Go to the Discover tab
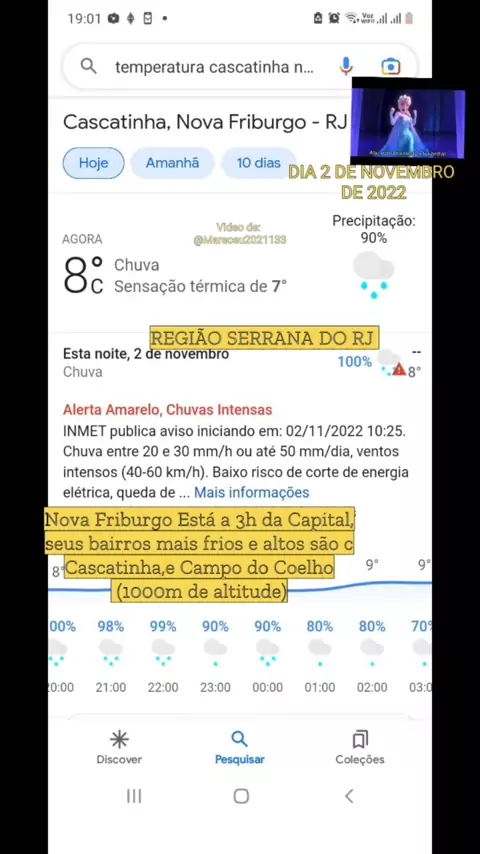This screenshot has width=480, height=854. tap(119, 748)
